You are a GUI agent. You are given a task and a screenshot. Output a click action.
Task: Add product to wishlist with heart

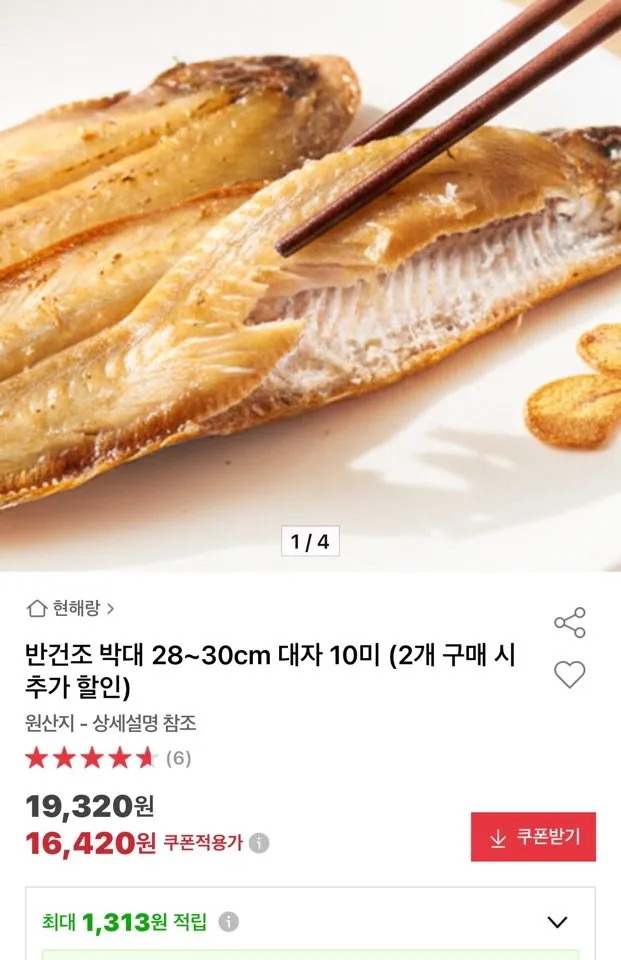click(569, 675)
